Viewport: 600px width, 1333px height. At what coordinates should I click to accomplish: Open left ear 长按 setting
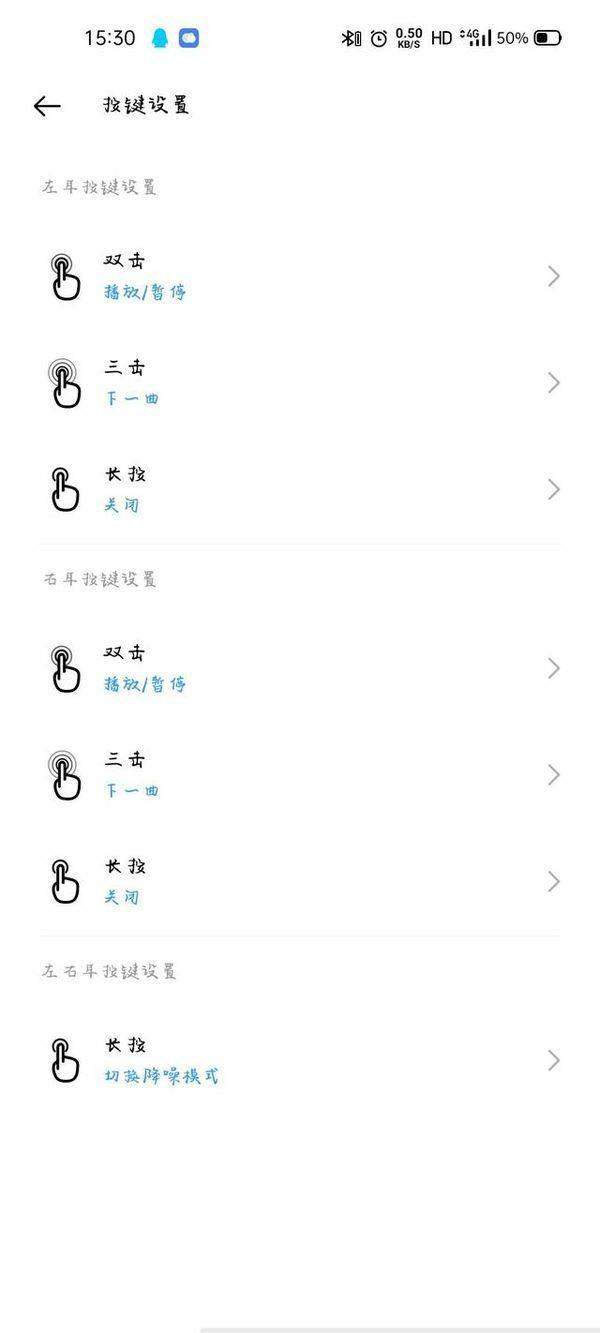pos(300,489)
